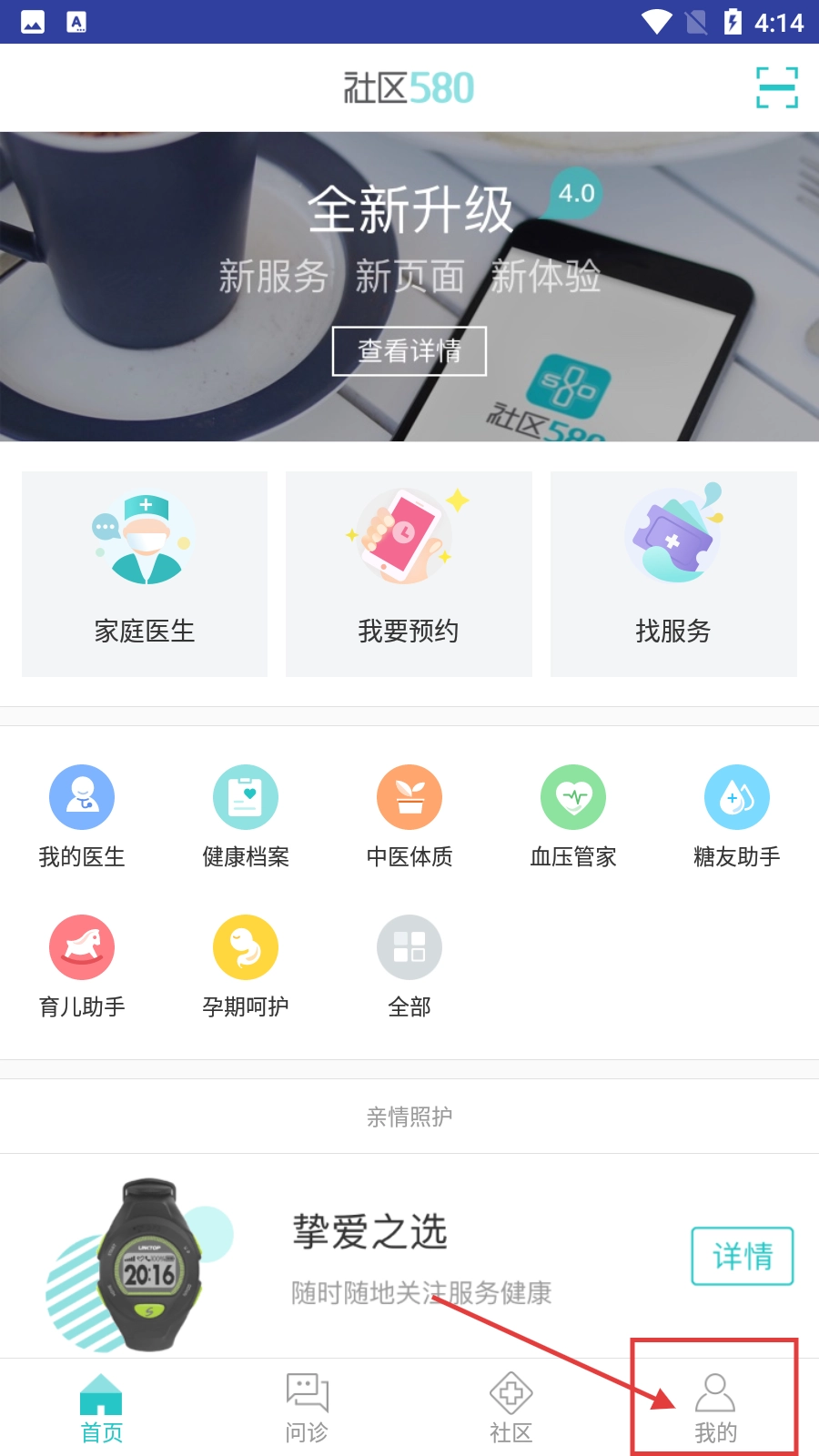Open the 我要预约 card
This screenshot has height=1456, width=819.
click(x=409, y=573)
